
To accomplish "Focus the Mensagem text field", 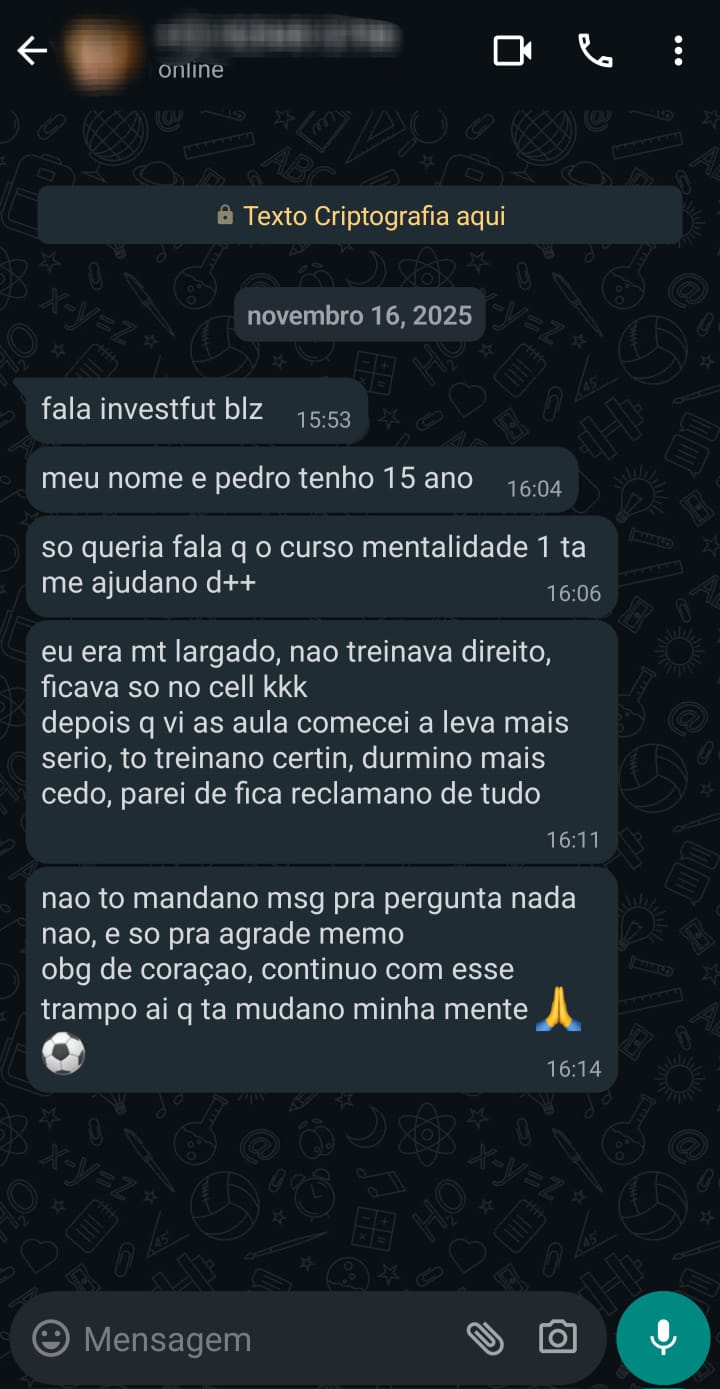I will coord(260,1339).
